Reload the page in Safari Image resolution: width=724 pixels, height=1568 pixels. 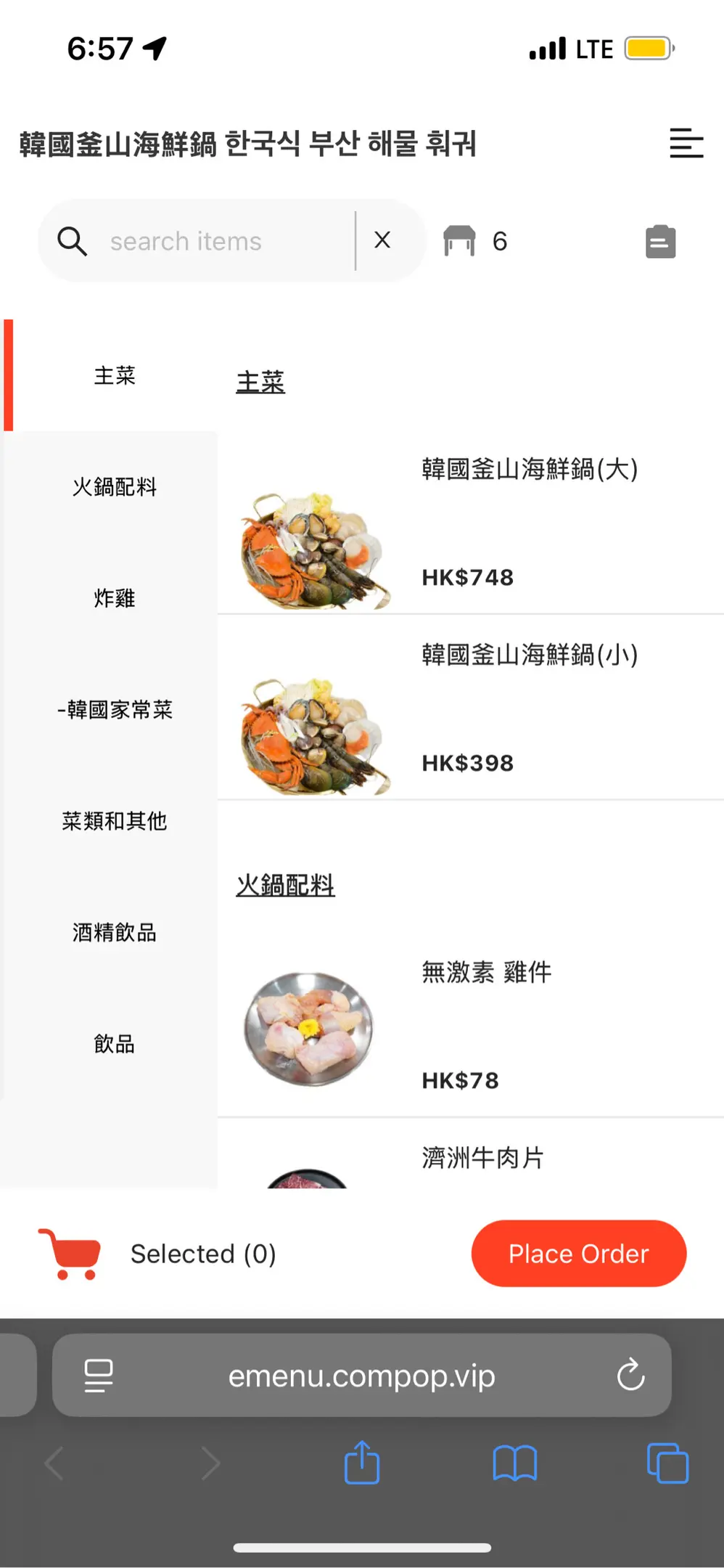click(630, 1374)
